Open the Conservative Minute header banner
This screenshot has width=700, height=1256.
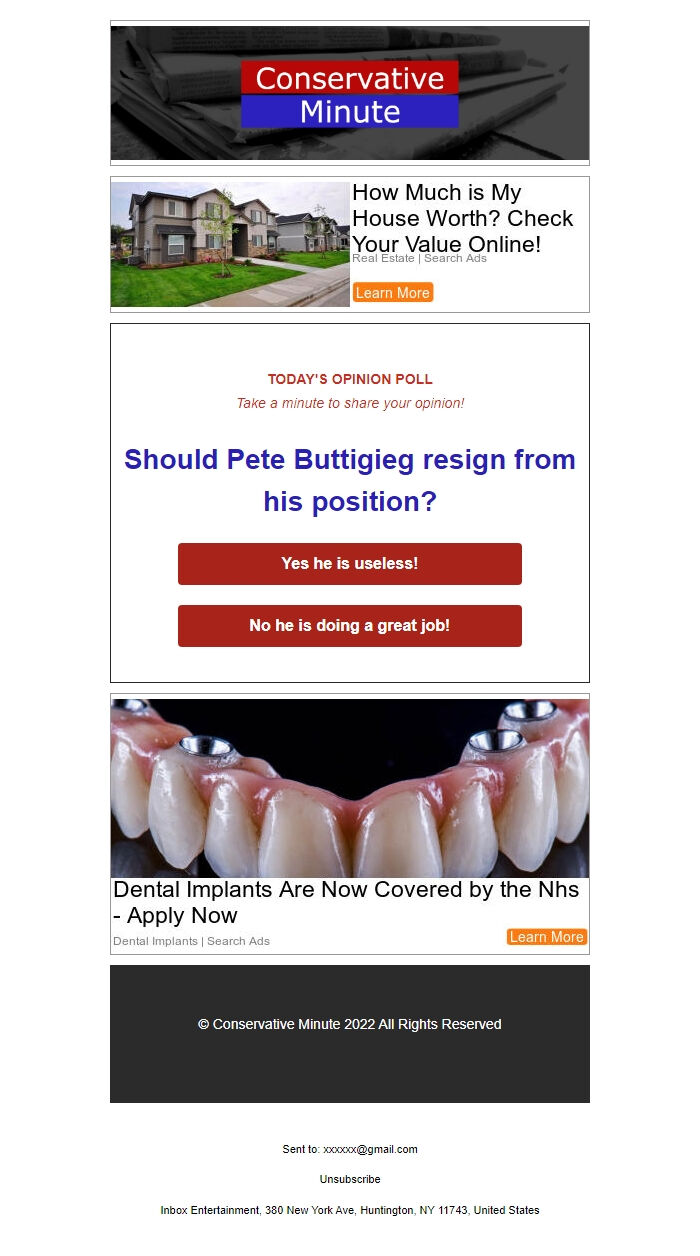pyautogui.click(x=350, y=93)
